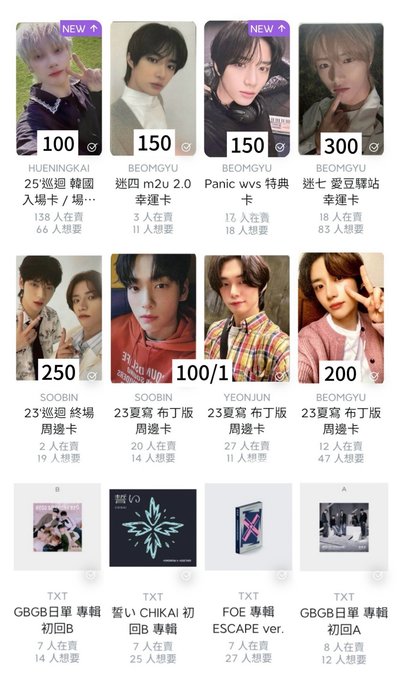Toggle the check mark on HUENINGKAI card
The height and width of the screenshot is (676, 400).
(x=92, y=147)
